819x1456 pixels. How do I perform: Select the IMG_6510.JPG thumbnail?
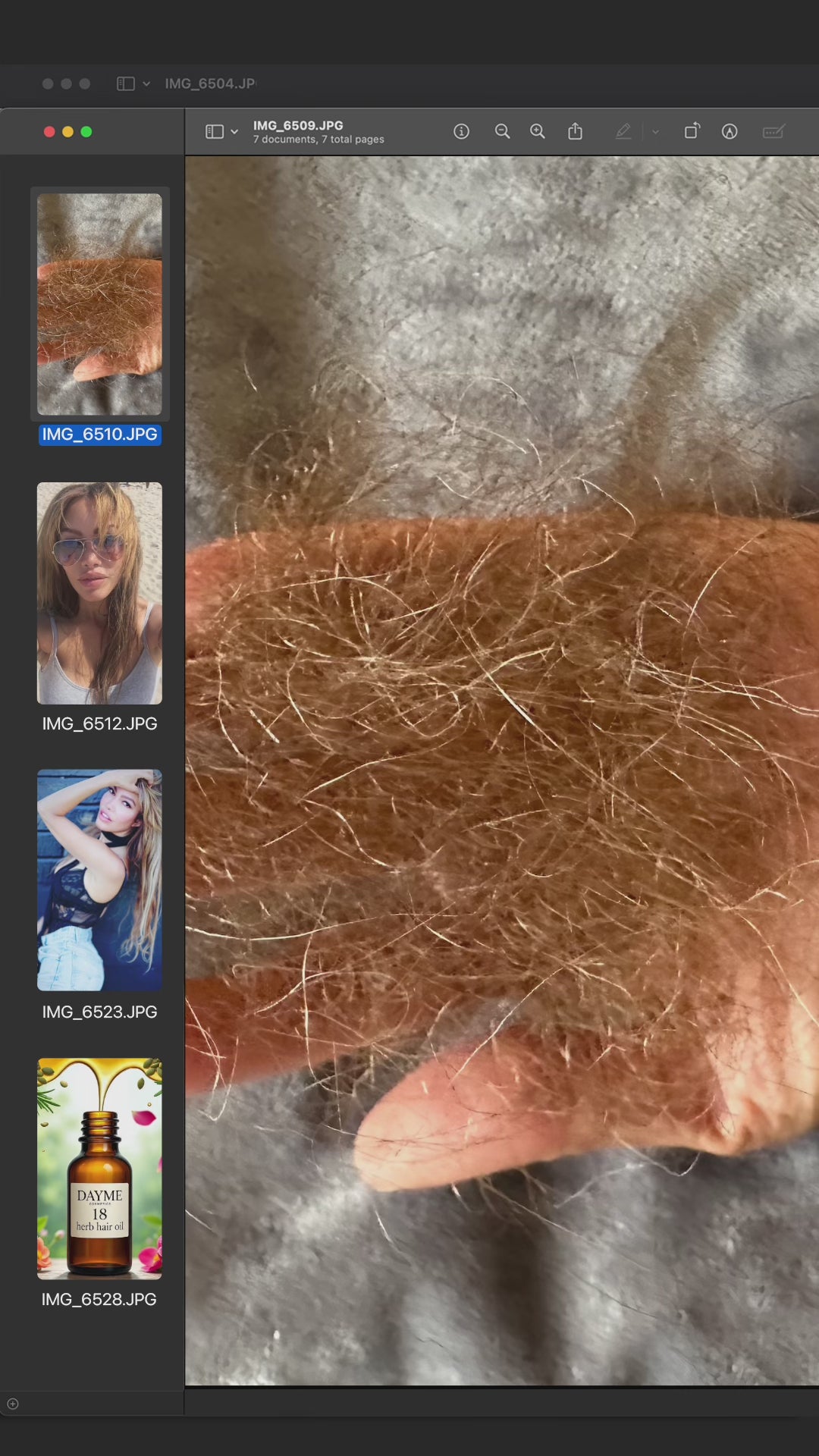click(99, 304)
